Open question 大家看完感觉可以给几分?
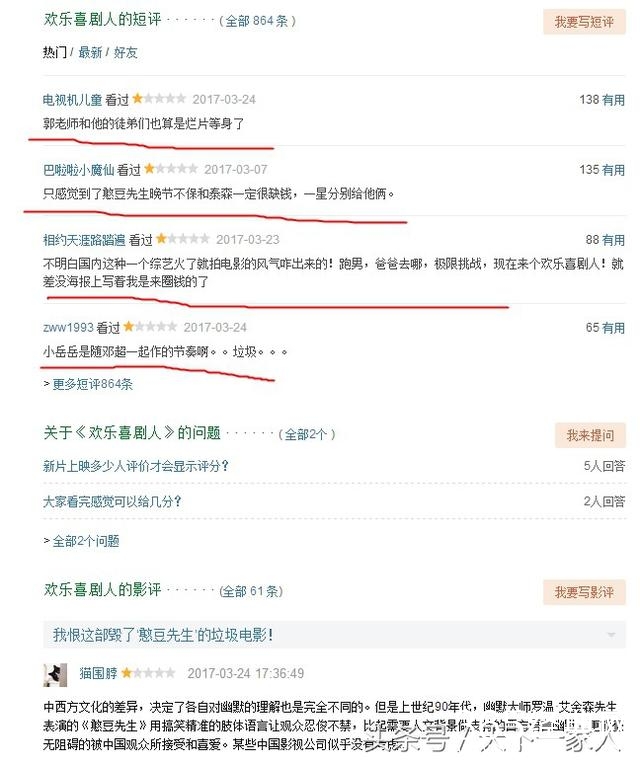 coord(112,502)
